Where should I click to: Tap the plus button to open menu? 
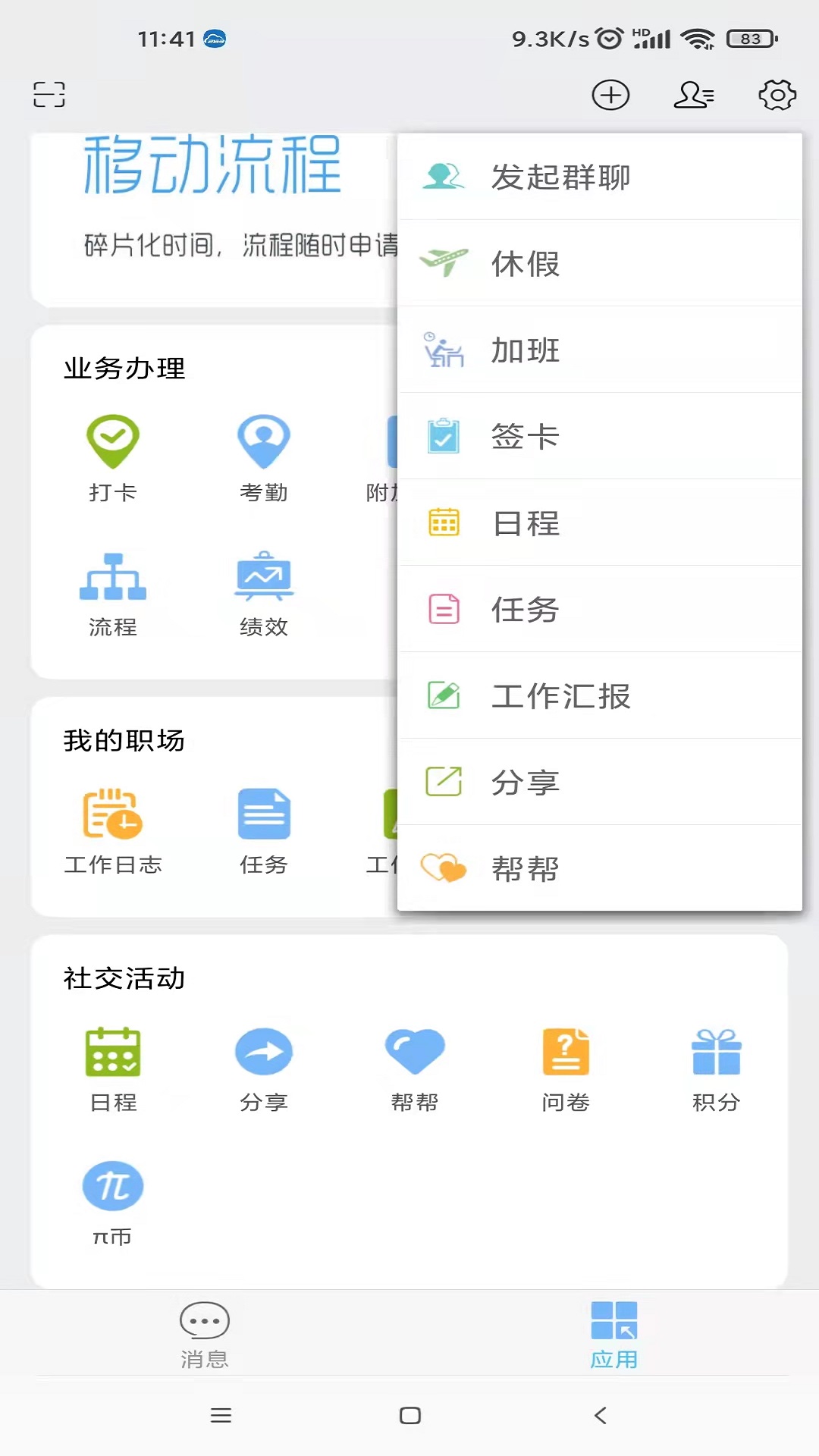pos(611,96)
